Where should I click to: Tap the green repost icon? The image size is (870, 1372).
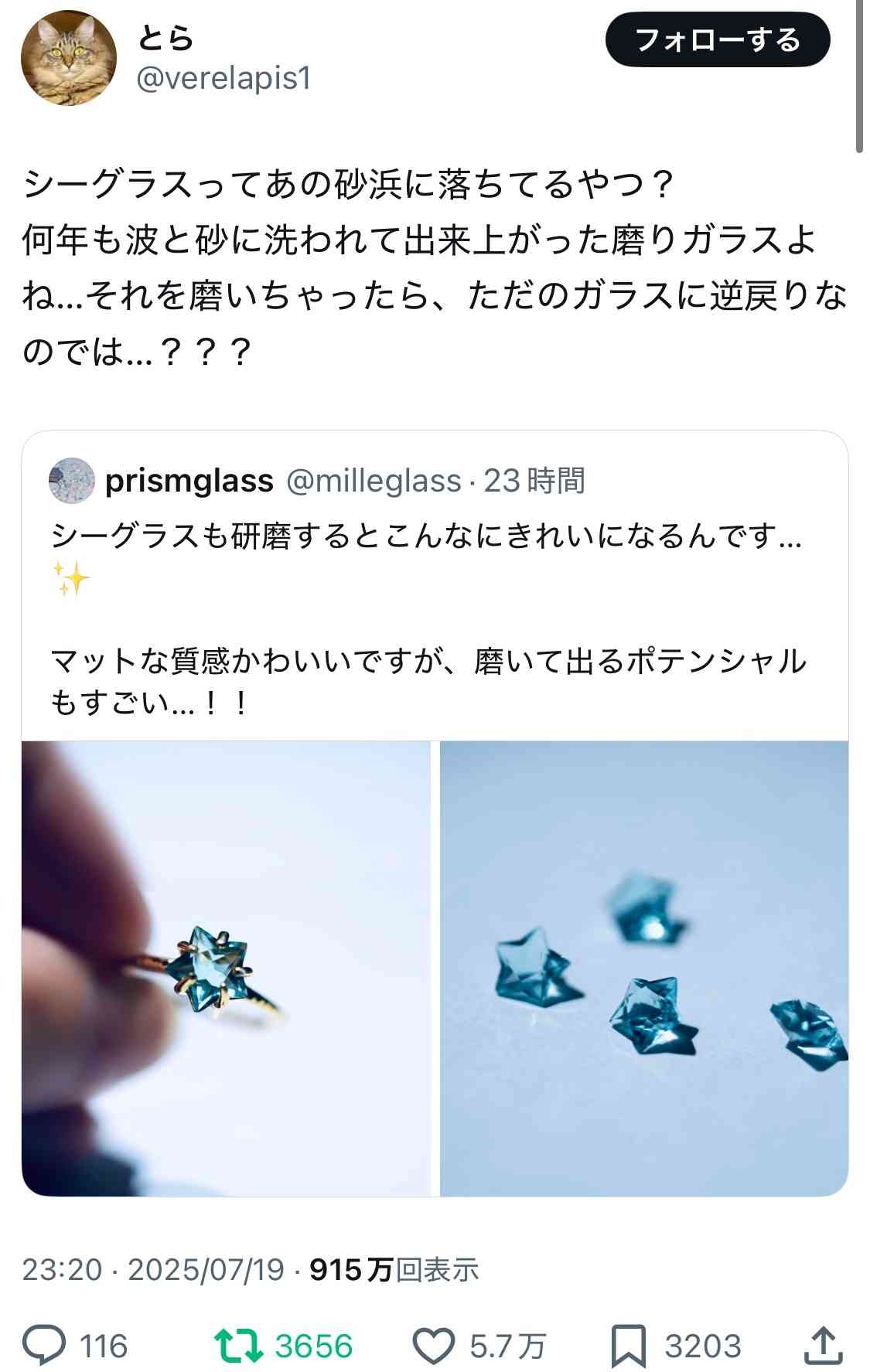[239, 1346]
